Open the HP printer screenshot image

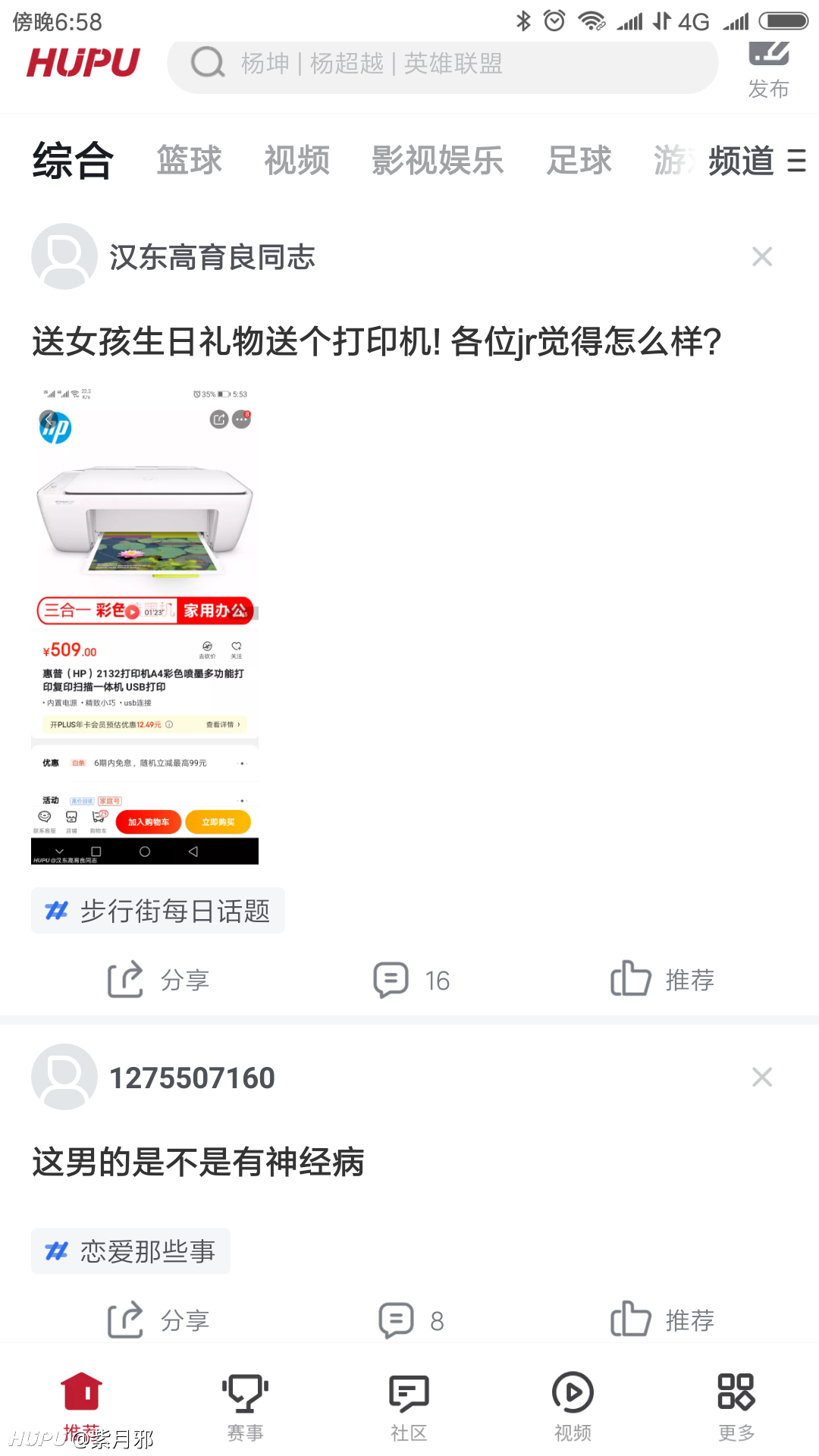point(145,626)
